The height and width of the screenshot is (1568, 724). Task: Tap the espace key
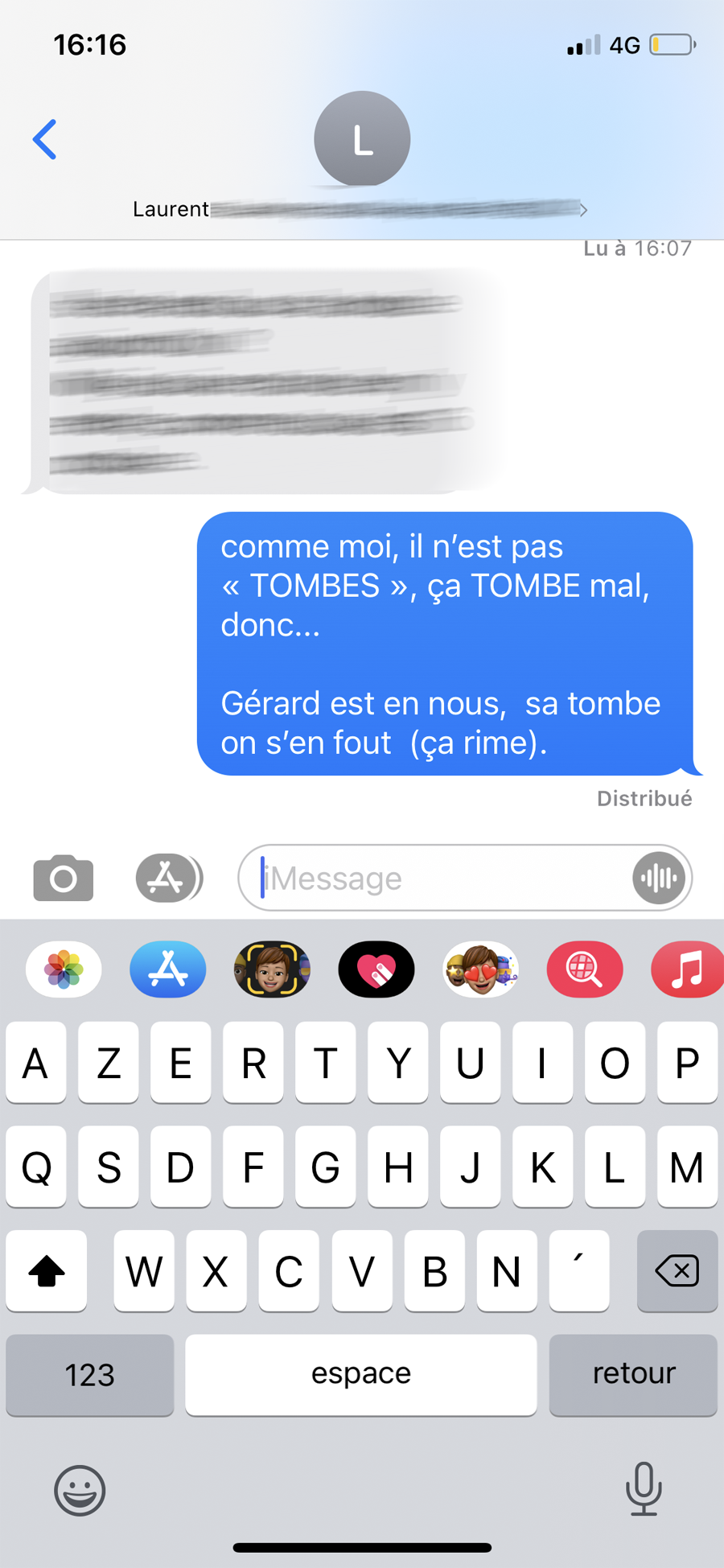coord(360,1374)
